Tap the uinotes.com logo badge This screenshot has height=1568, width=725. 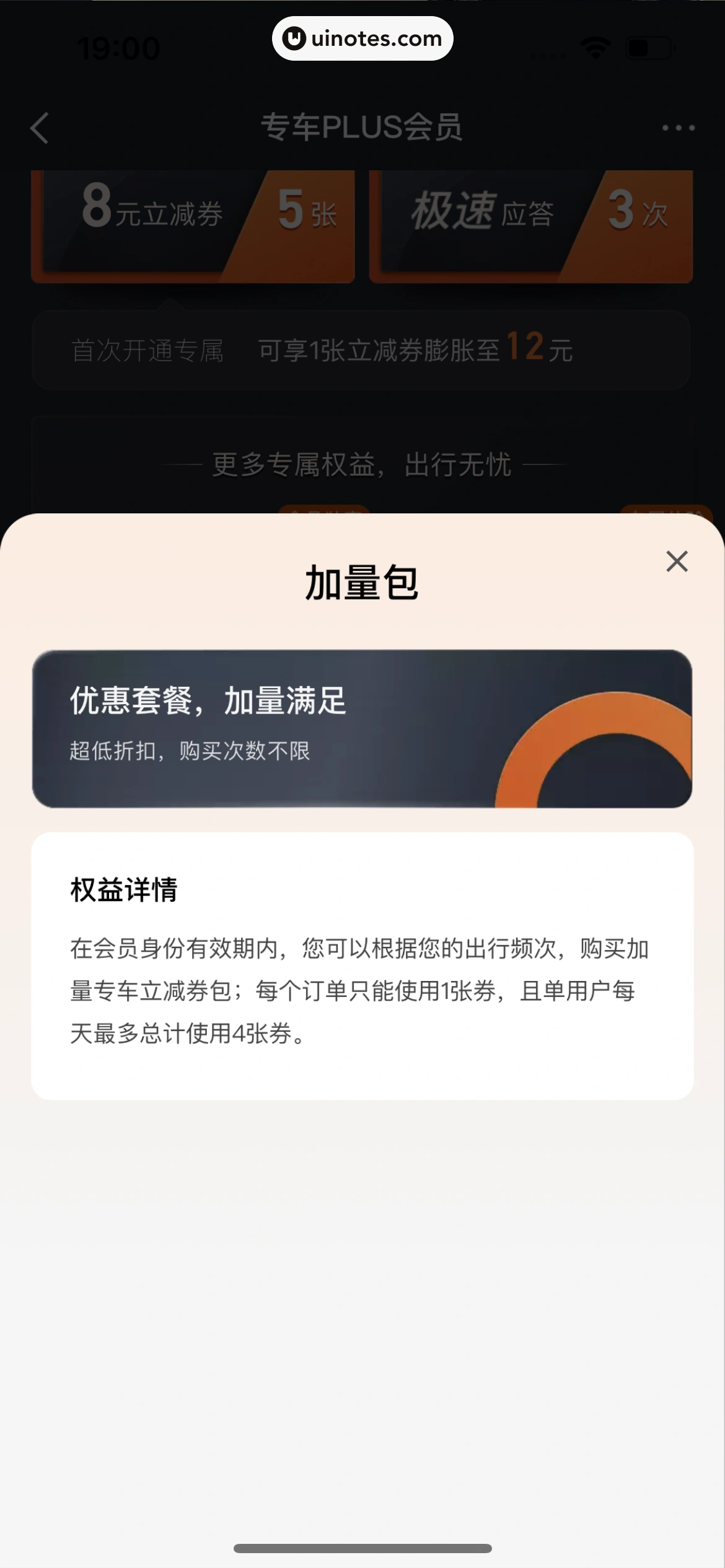click(362, 38)
